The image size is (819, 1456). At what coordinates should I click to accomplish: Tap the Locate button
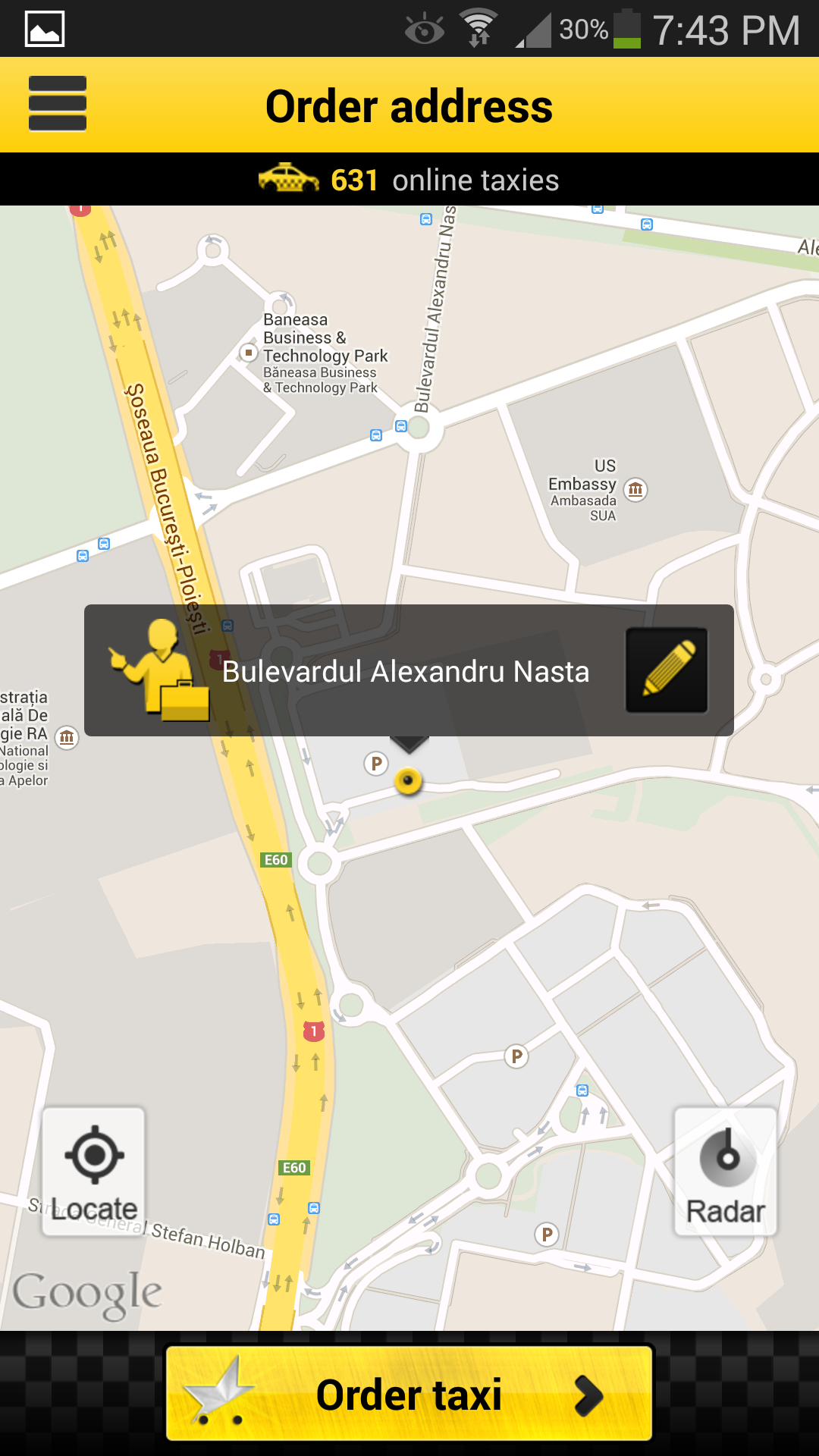click(x=94, y=1172)
